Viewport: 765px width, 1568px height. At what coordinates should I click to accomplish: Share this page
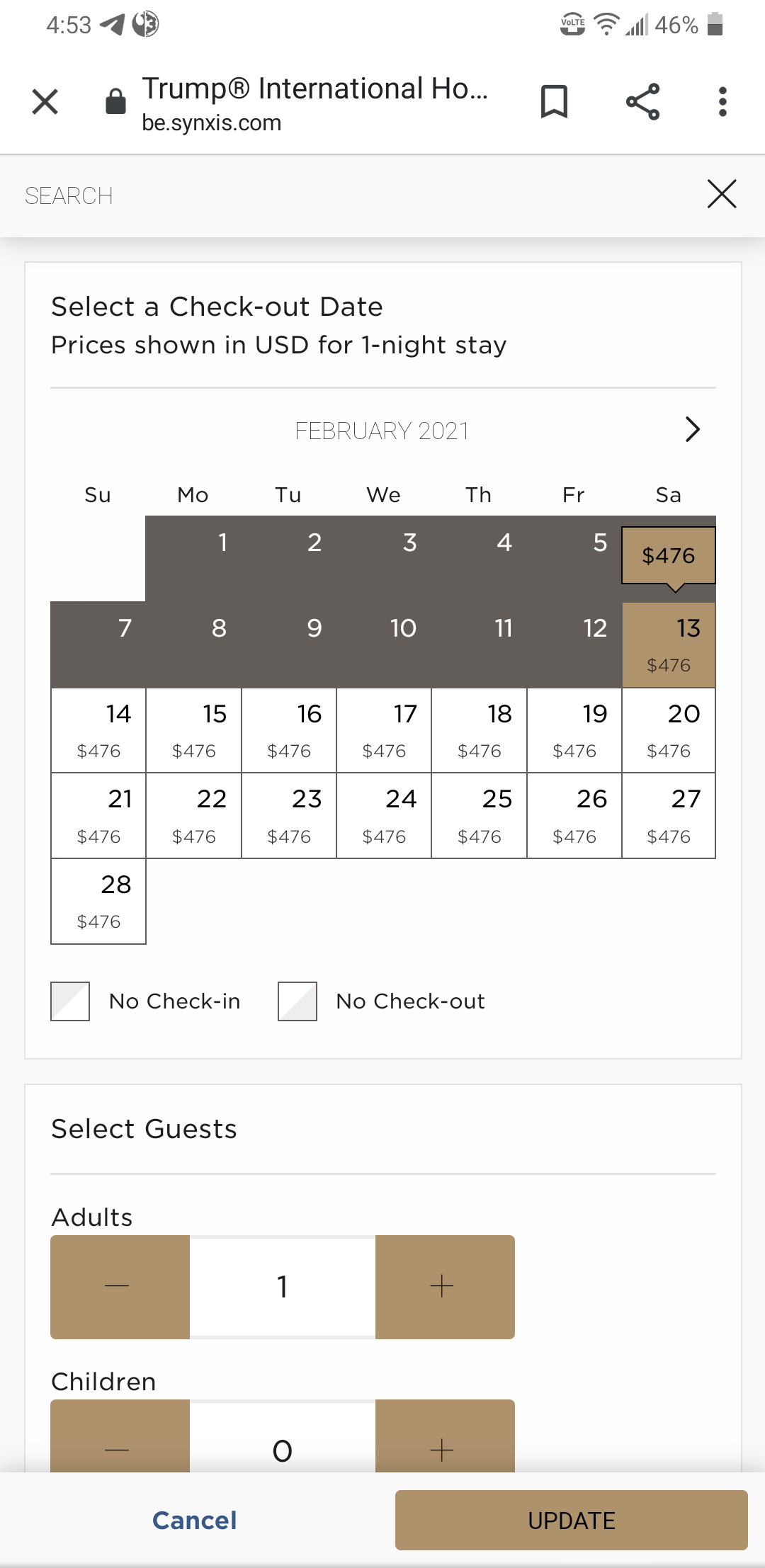[x=642, y=102]
